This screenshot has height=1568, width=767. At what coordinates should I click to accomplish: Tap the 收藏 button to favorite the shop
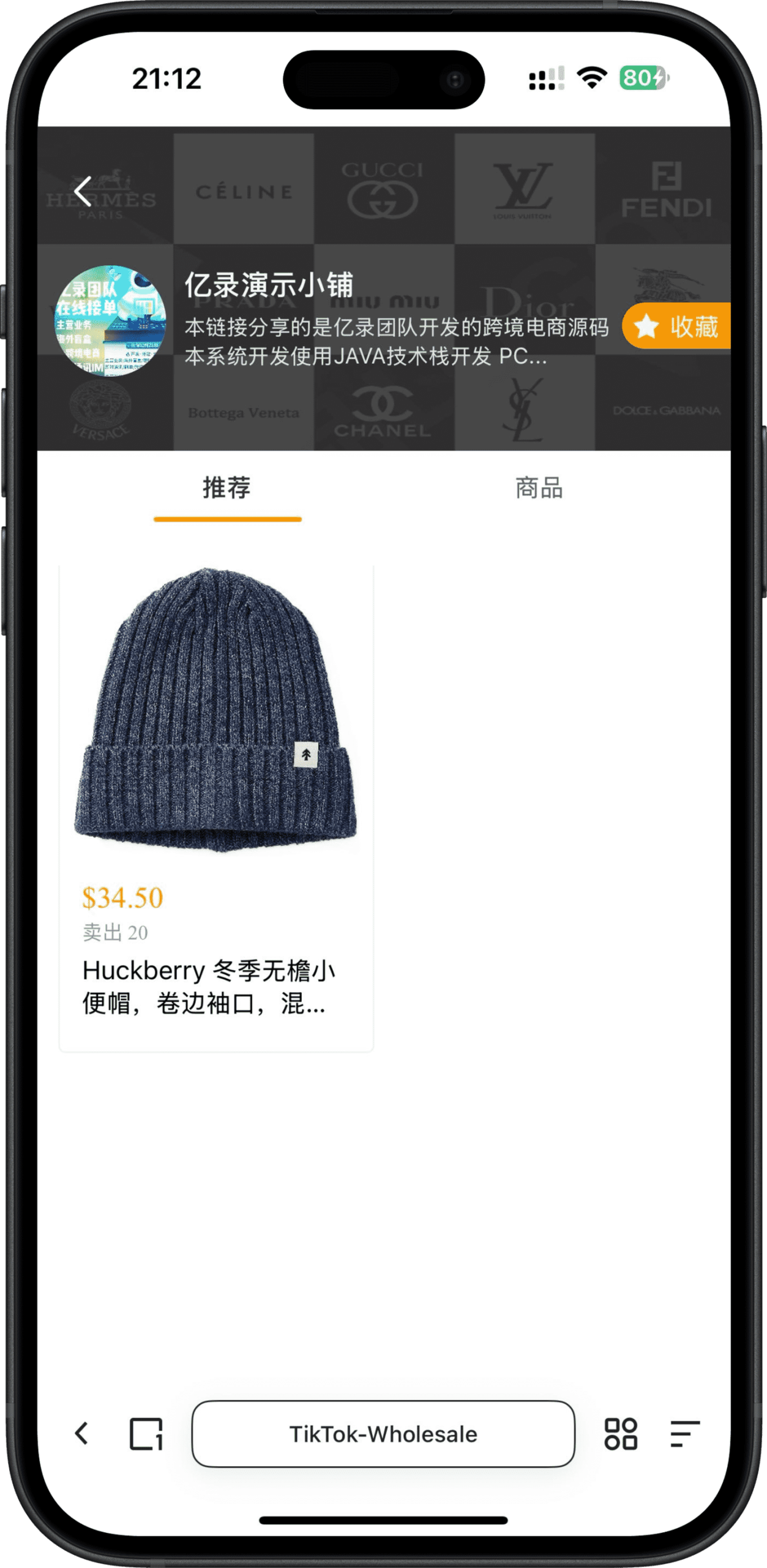click(678, 326)
